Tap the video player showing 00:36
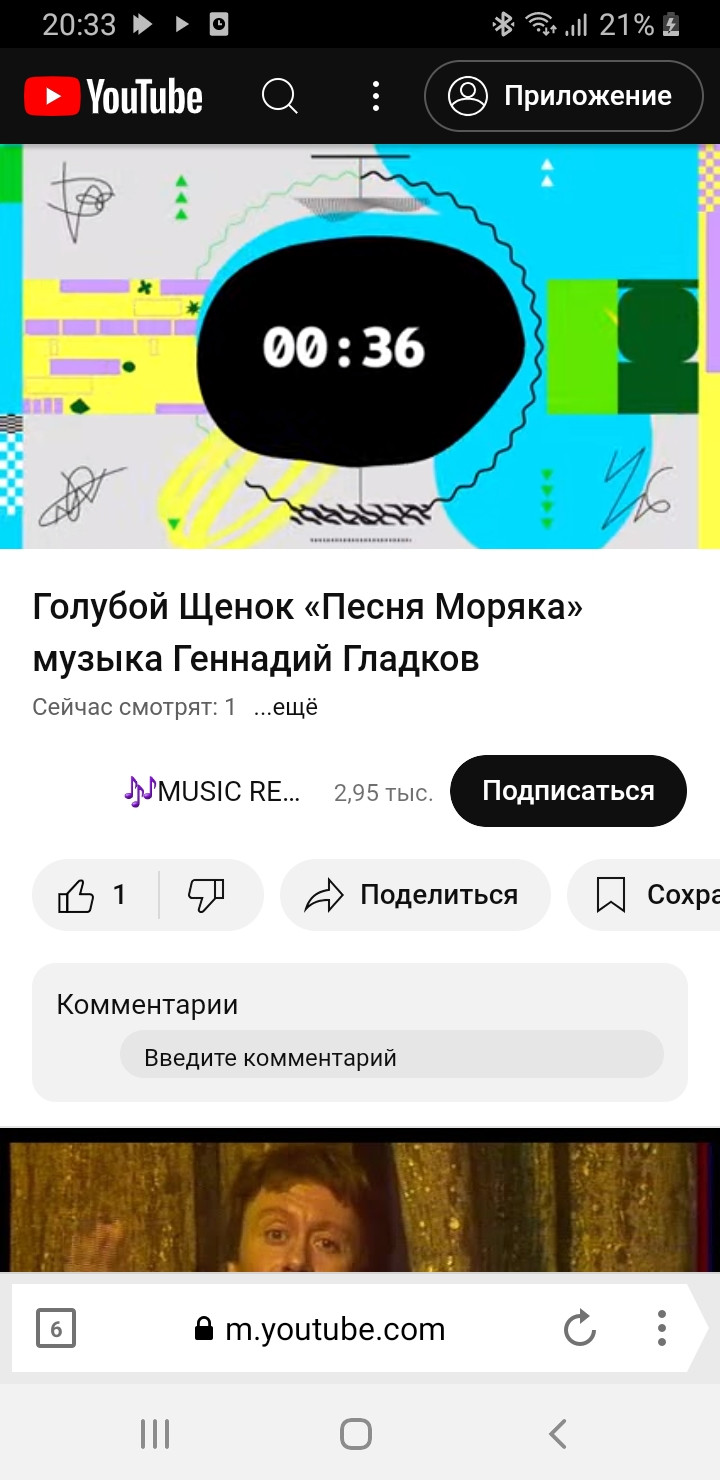This screenshot has width=720, height=1480. (x=360, y=347)
